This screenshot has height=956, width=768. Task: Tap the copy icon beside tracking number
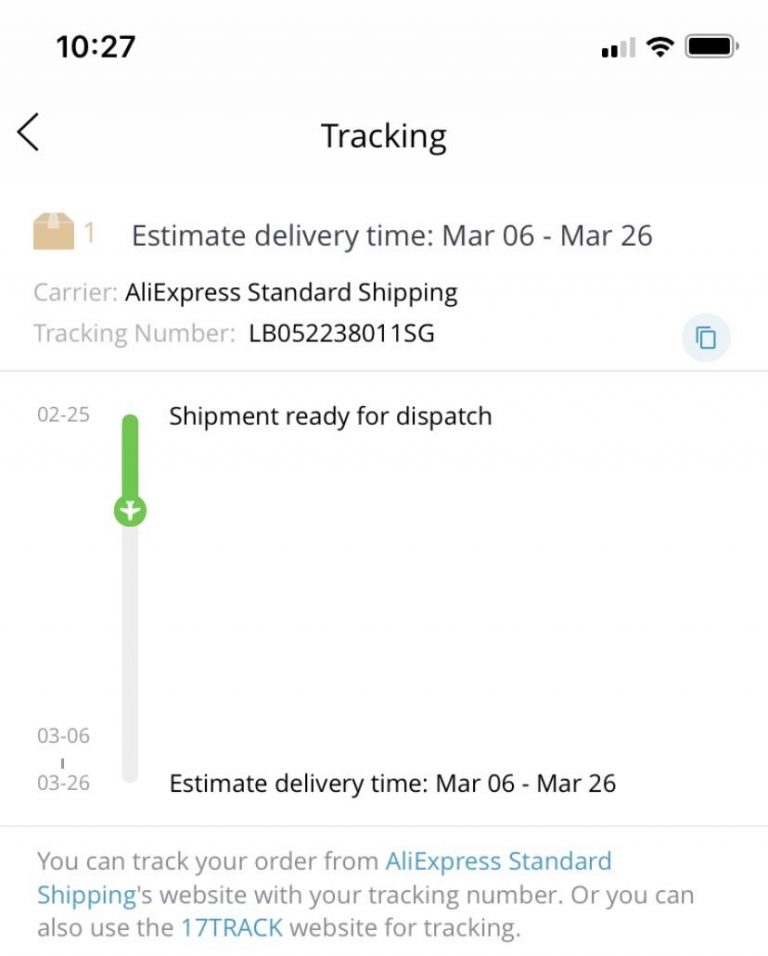pyautogui.click(x=707, y=336)
